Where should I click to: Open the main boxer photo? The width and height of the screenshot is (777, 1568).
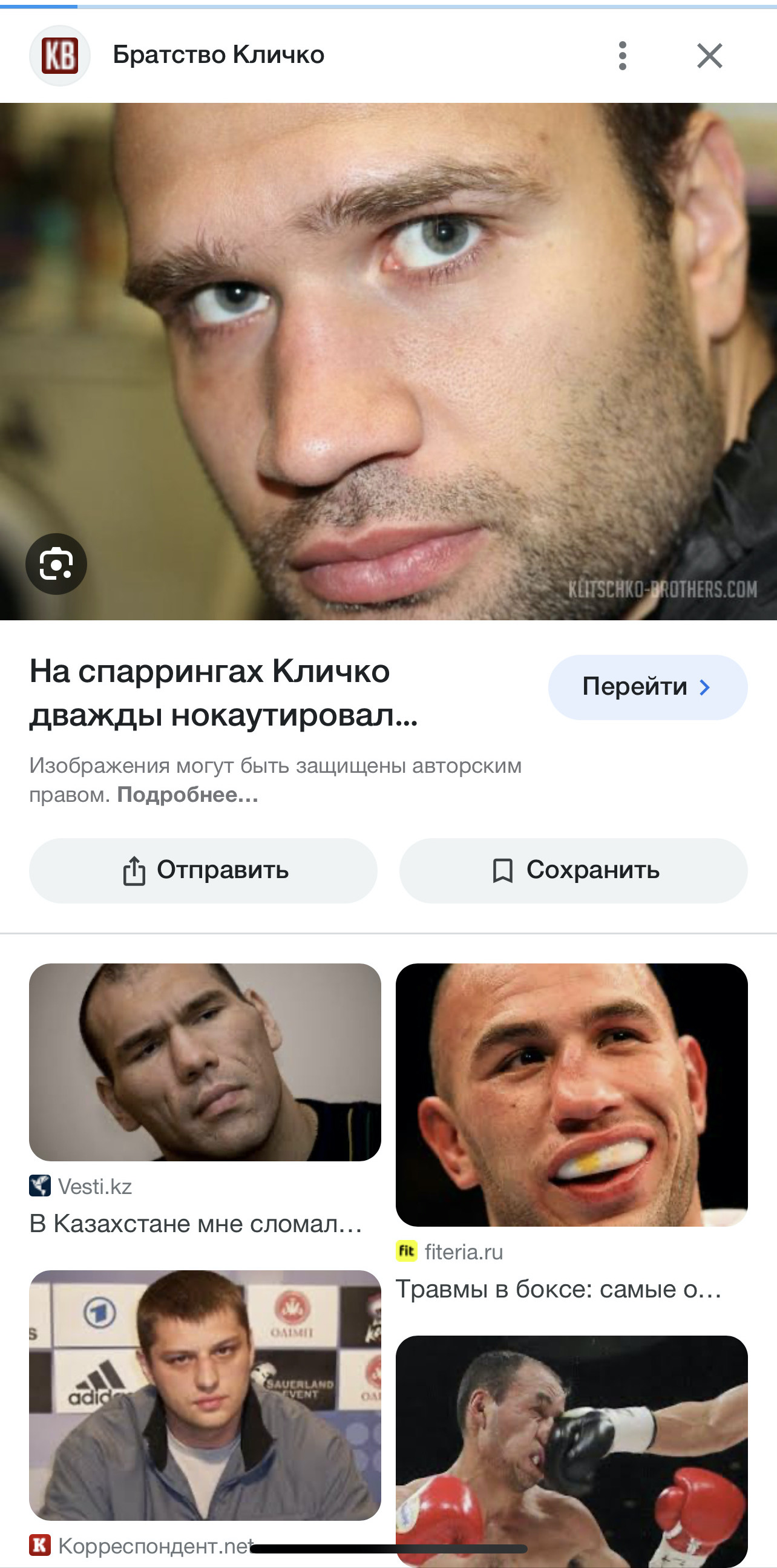pos(388,361)
